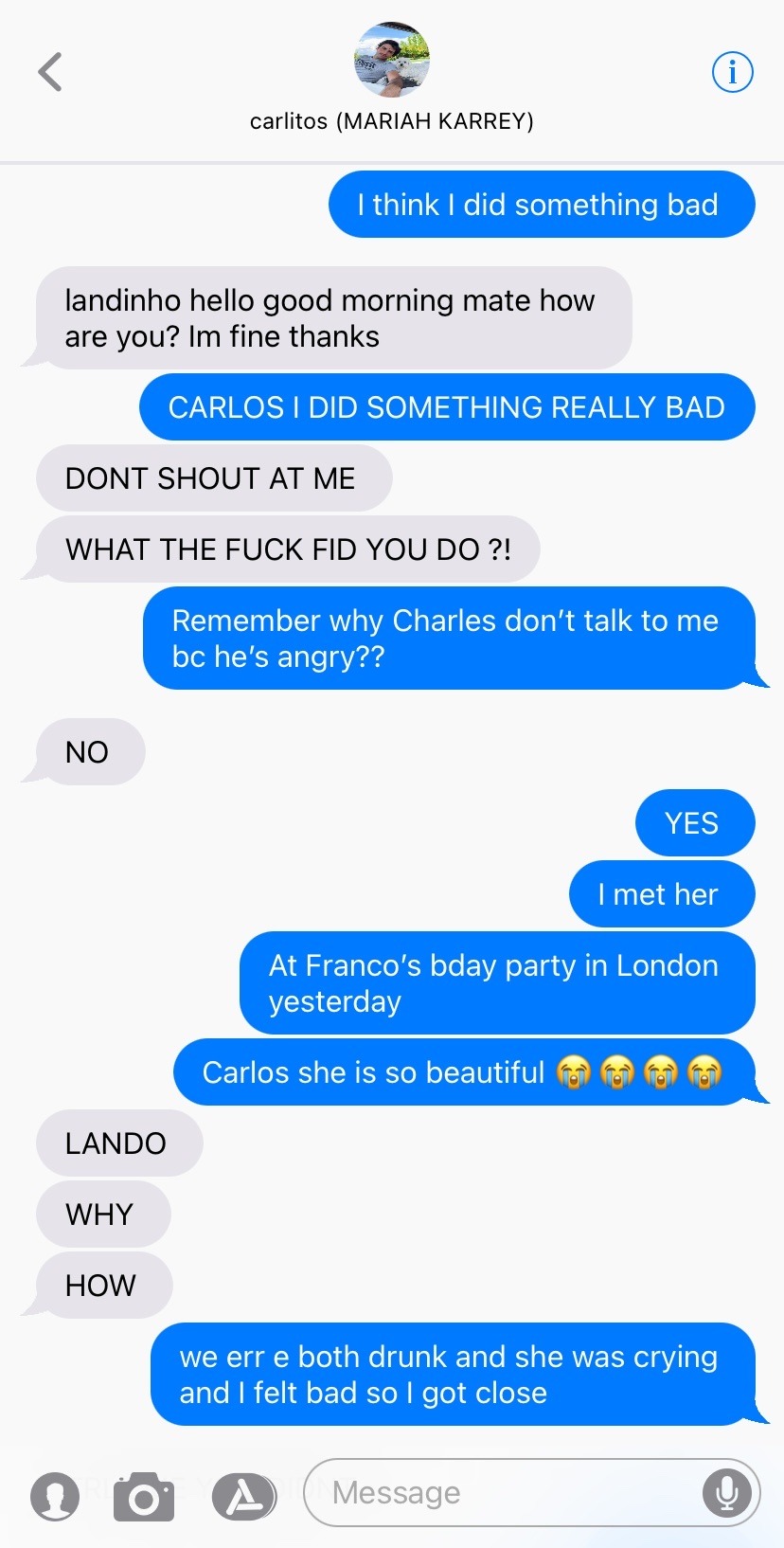Open carlitos contact profile picture
Screen dimensions: 784x1548
point(391,60)
